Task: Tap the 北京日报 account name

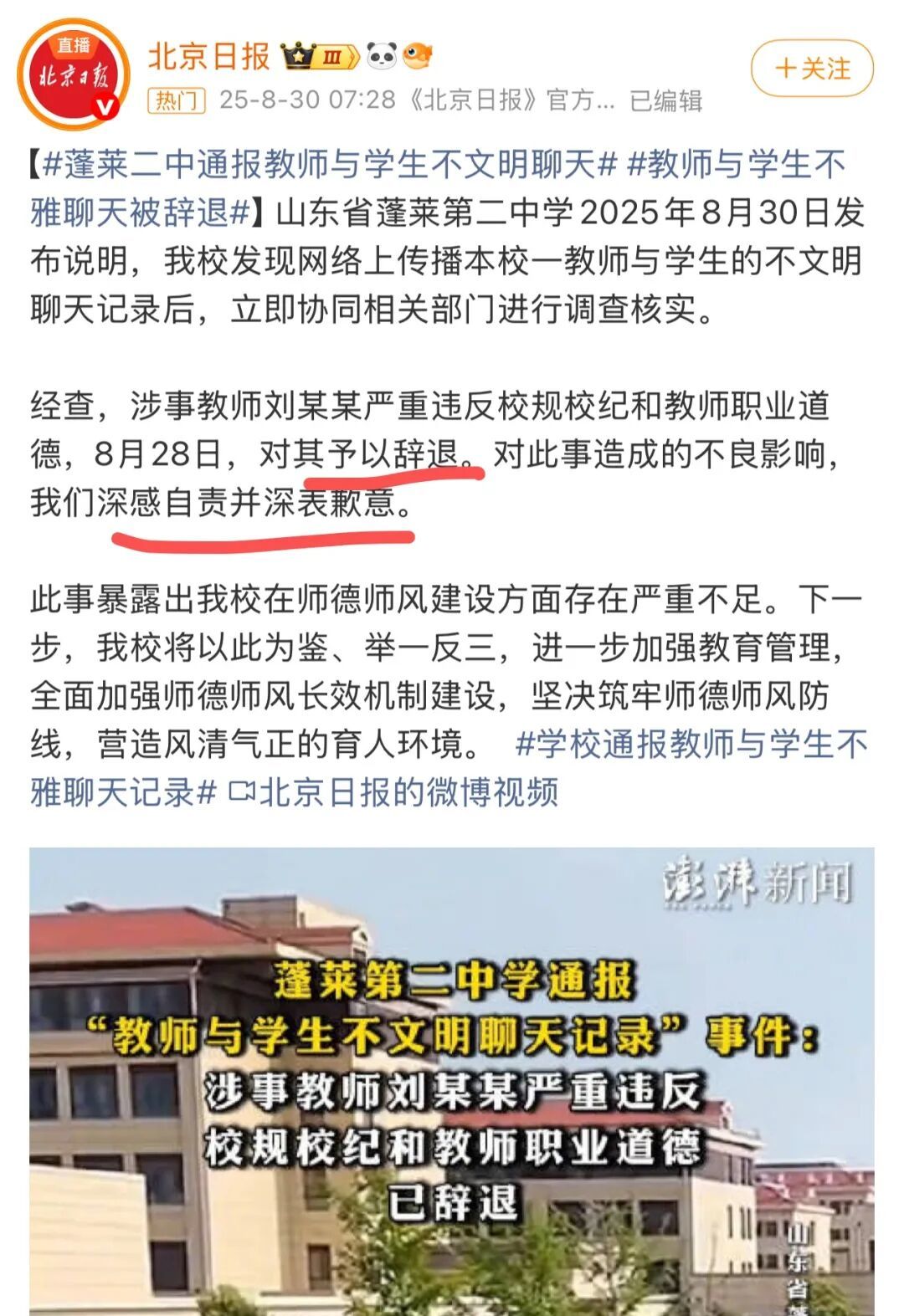Action: pos(208,56)
